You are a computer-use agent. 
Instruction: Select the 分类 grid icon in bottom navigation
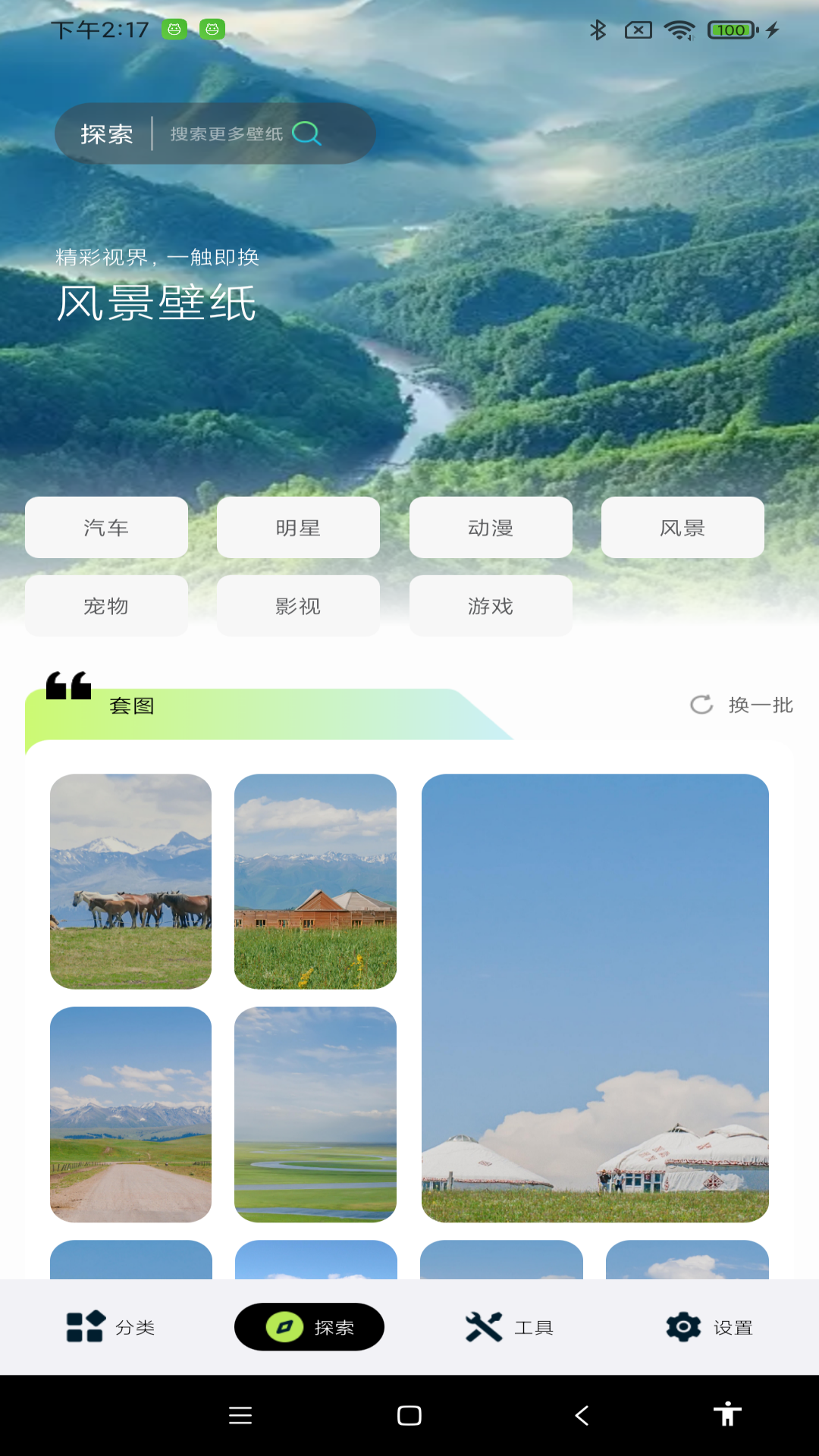click(85, 1326)
